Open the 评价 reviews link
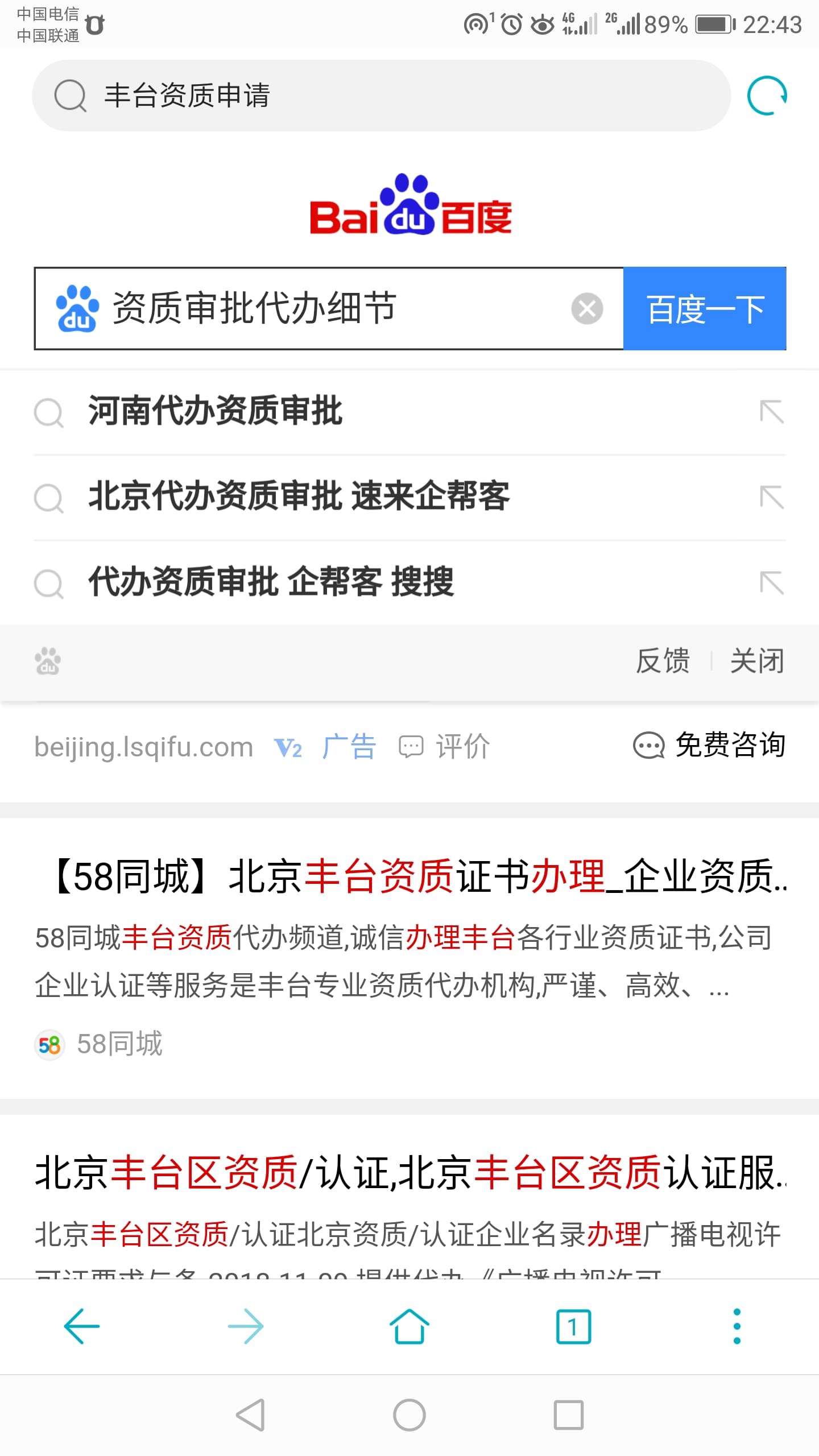Screen dimensions: 819x1456 pos(444,747)
